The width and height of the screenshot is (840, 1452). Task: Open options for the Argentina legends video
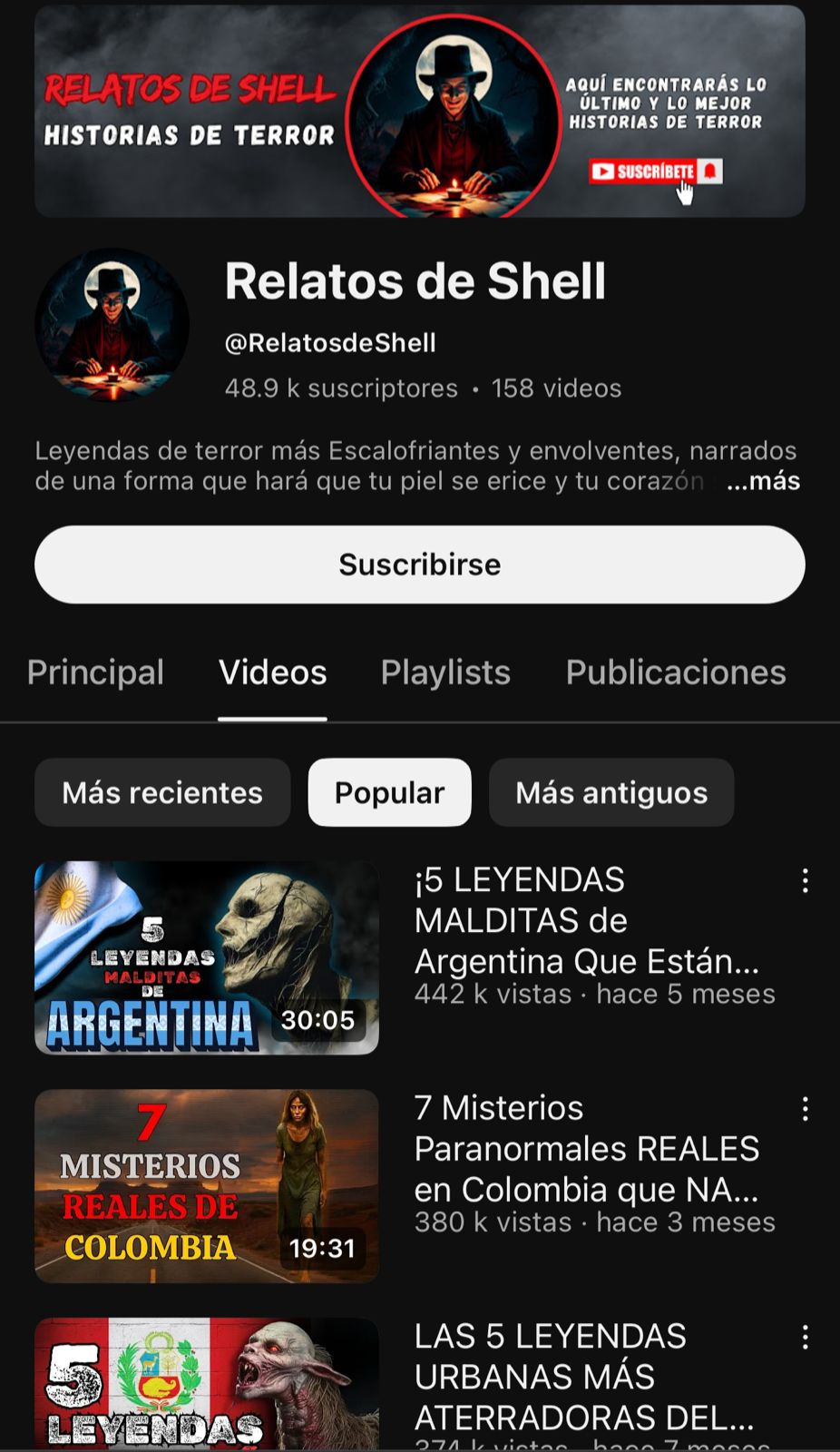805,881
